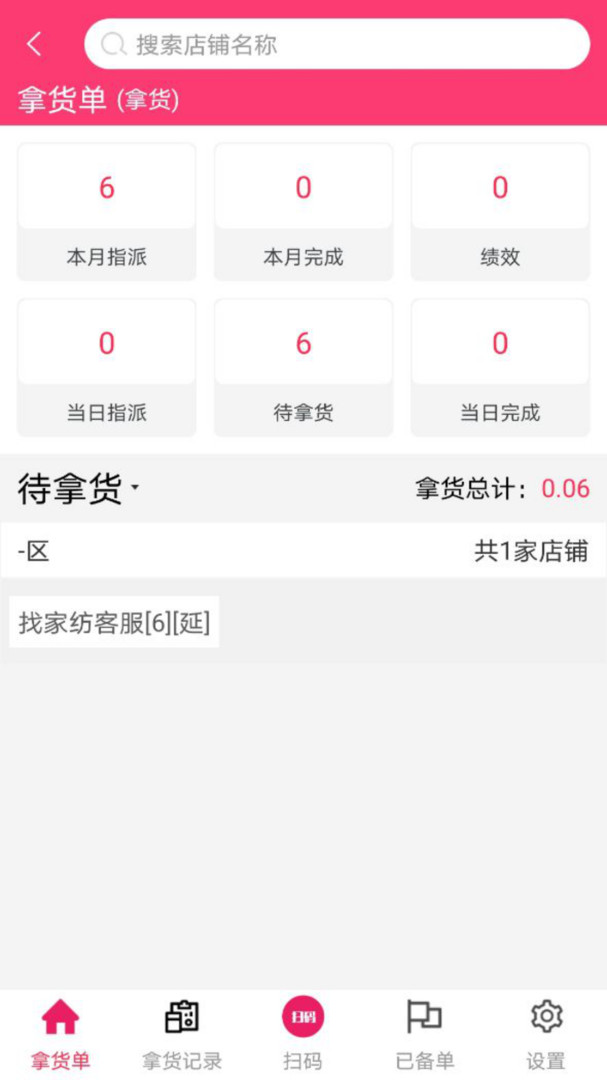
Task: Open the 当日指派 stat card
Action: [x=106, y=367]
